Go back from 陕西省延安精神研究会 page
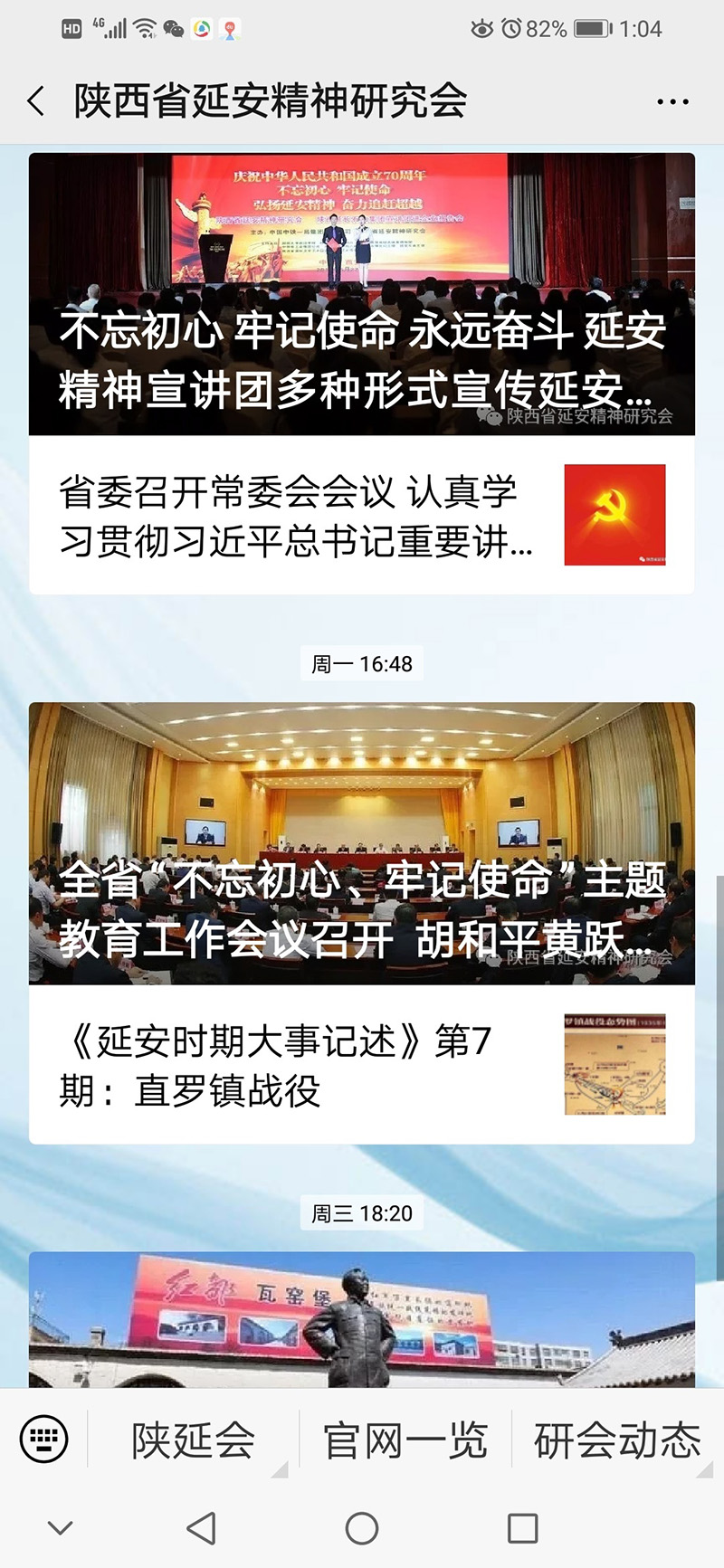This screenshot has height=1568, width=724. pyautogui.click(x=36, y=101)
